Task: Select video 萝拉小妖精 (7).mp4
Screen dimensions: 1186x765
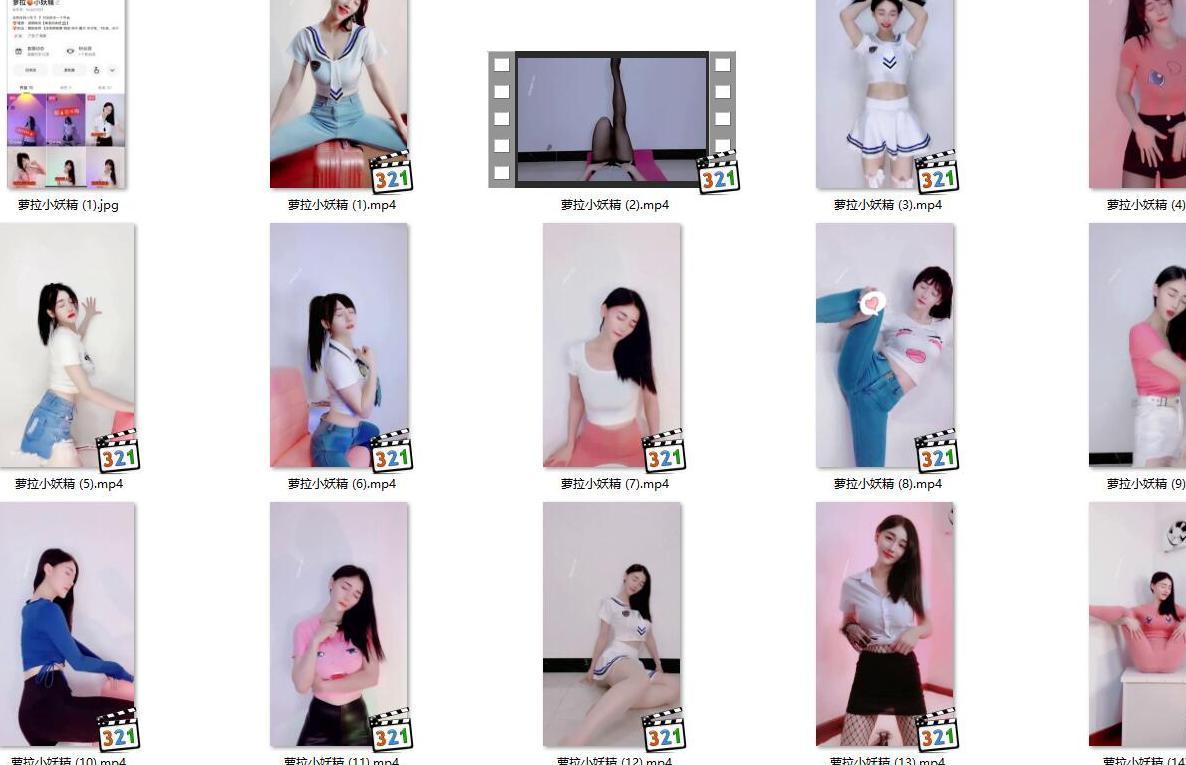Action: tap(612, 345)
